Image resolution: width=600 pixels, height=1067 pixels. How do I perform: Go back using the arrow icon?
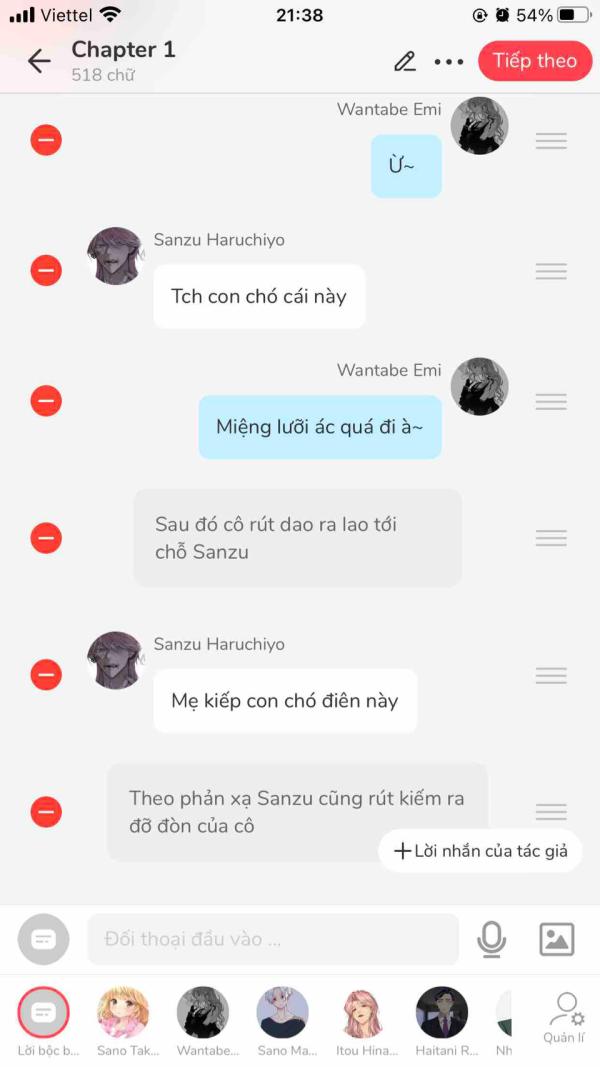39,61
